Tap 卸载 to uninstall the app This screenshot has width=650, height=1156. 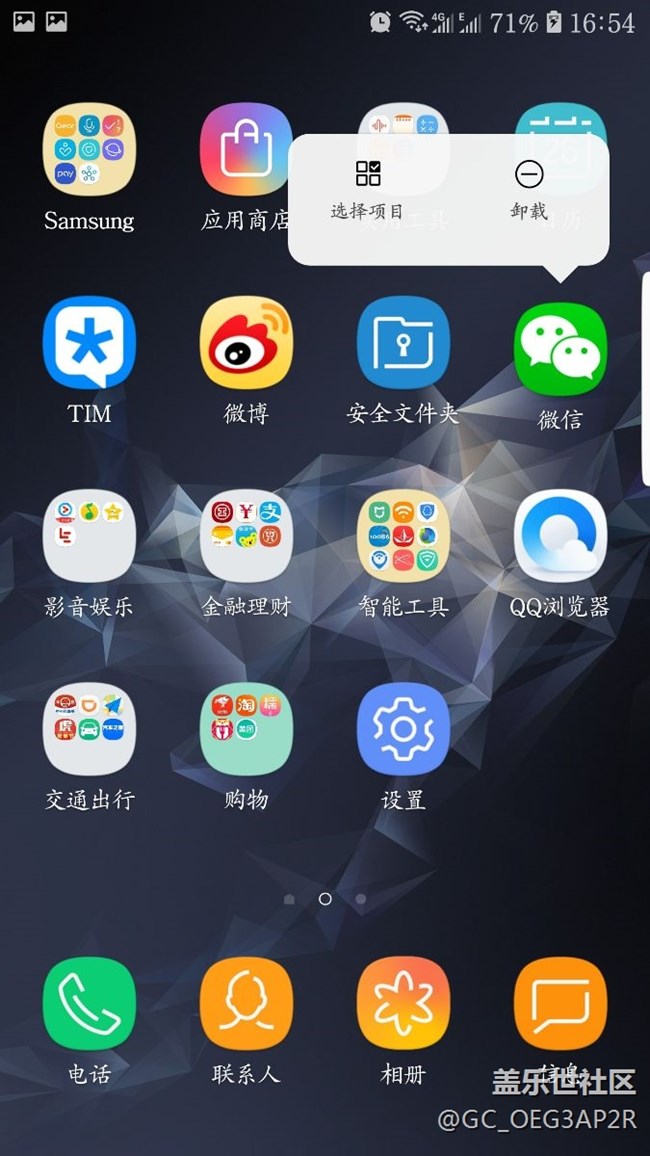point(529,188)
